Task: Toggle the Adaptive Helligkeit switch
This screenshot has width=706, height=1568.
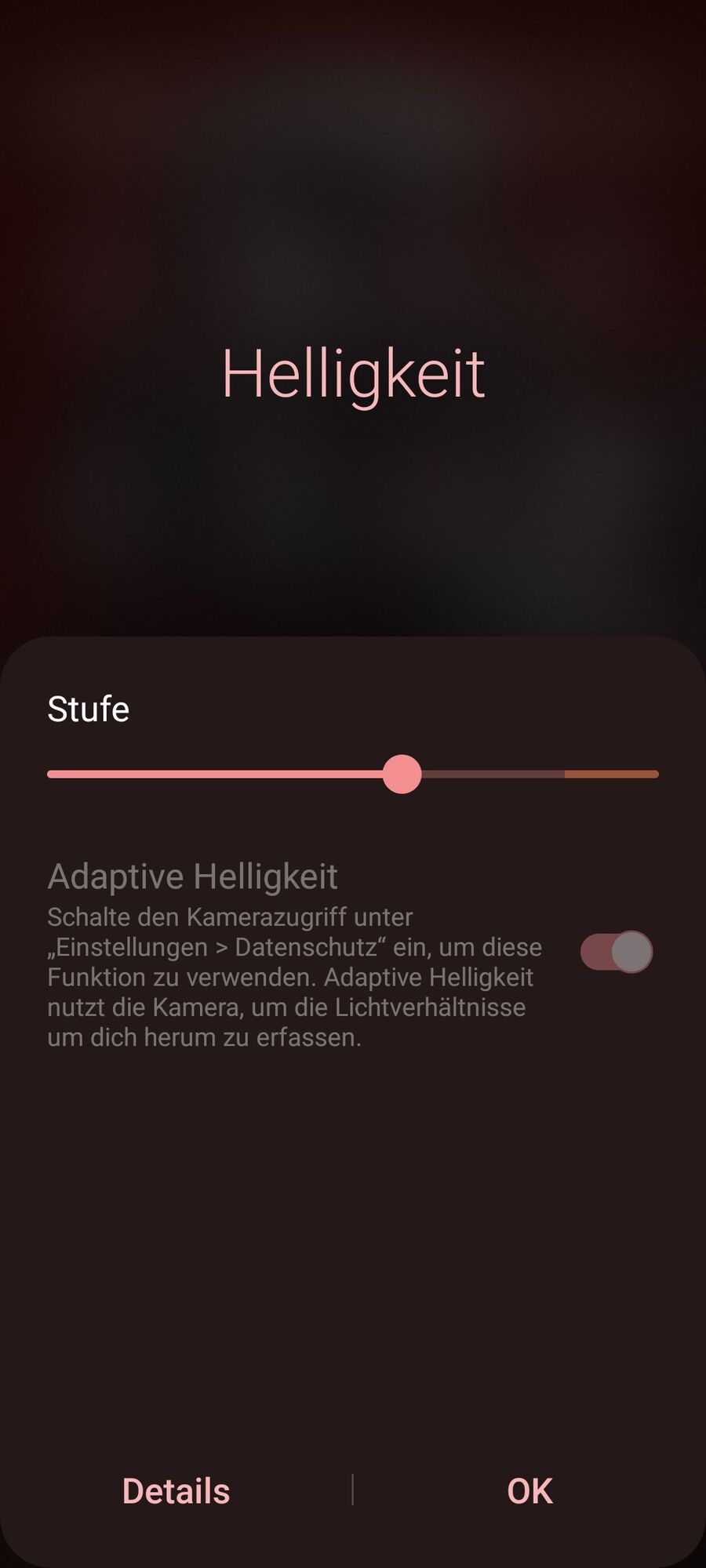Action: 617,952
